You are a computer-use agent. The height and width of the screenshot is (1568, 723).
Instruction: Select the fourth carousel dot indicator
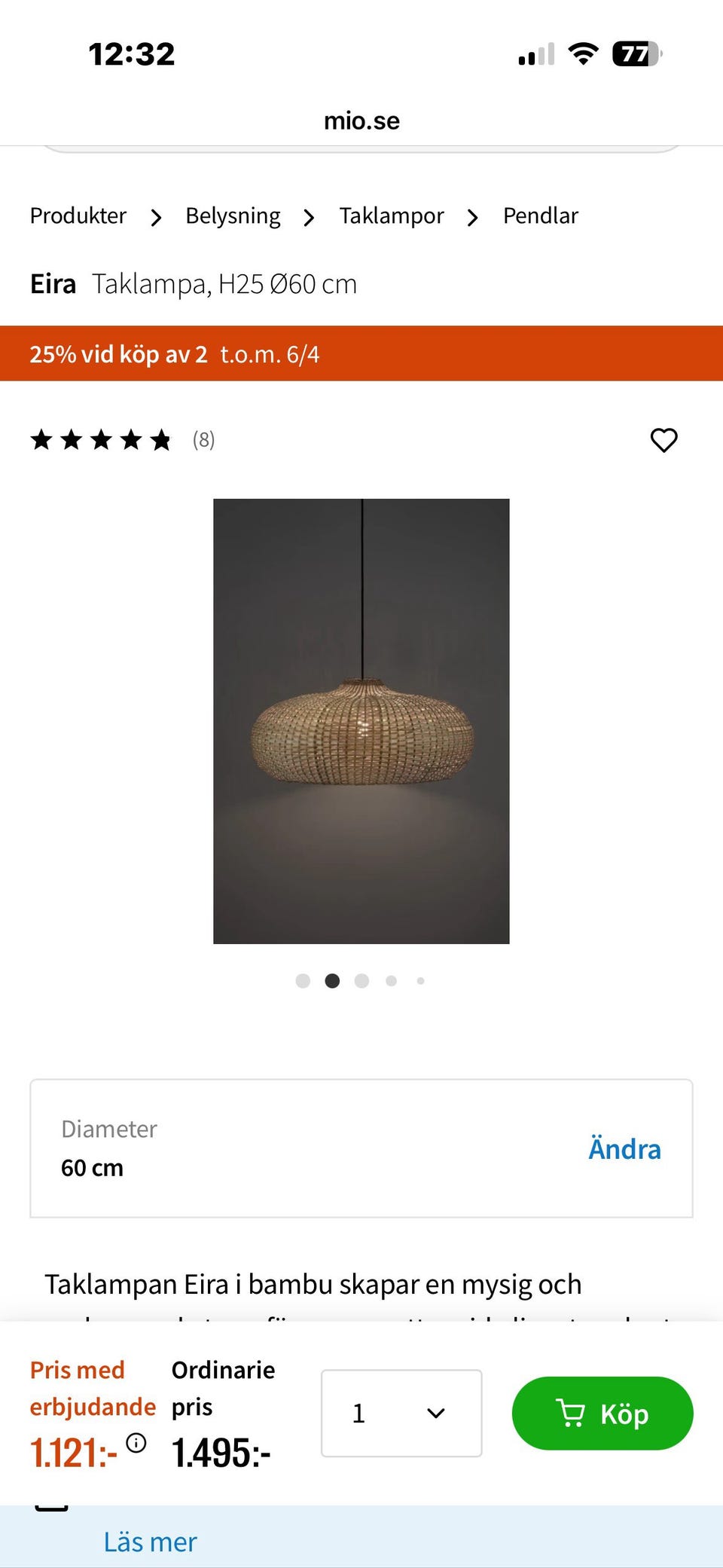(391, 980)
